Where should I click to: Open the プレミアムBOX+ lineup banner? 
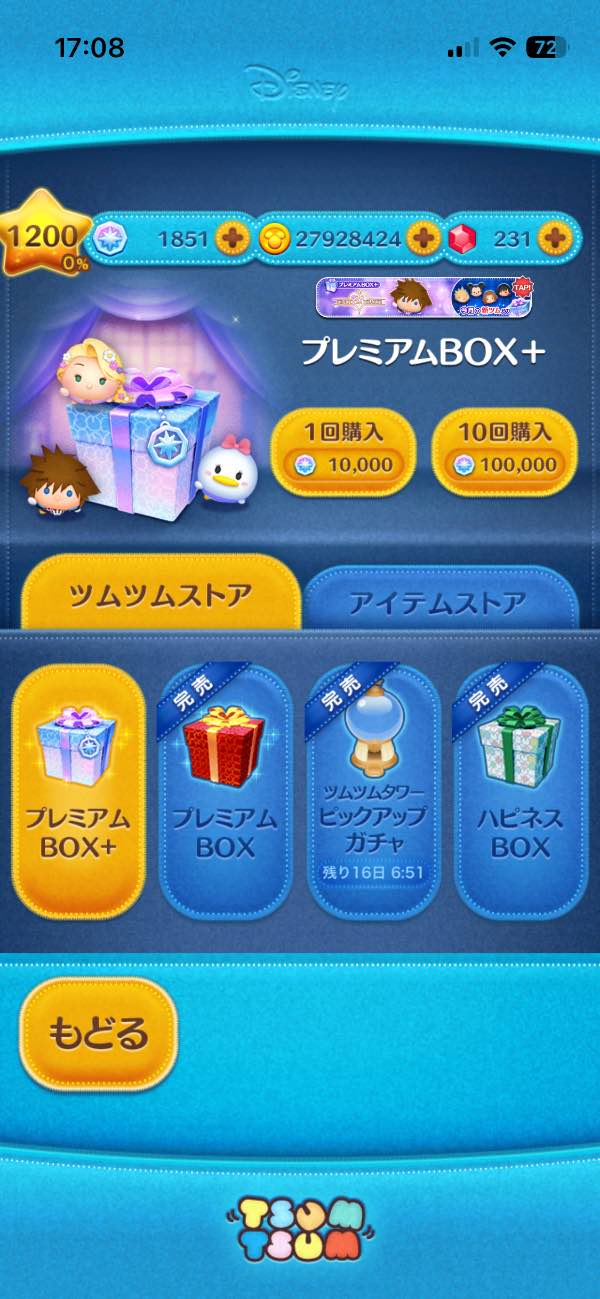[x=424, y=297]
